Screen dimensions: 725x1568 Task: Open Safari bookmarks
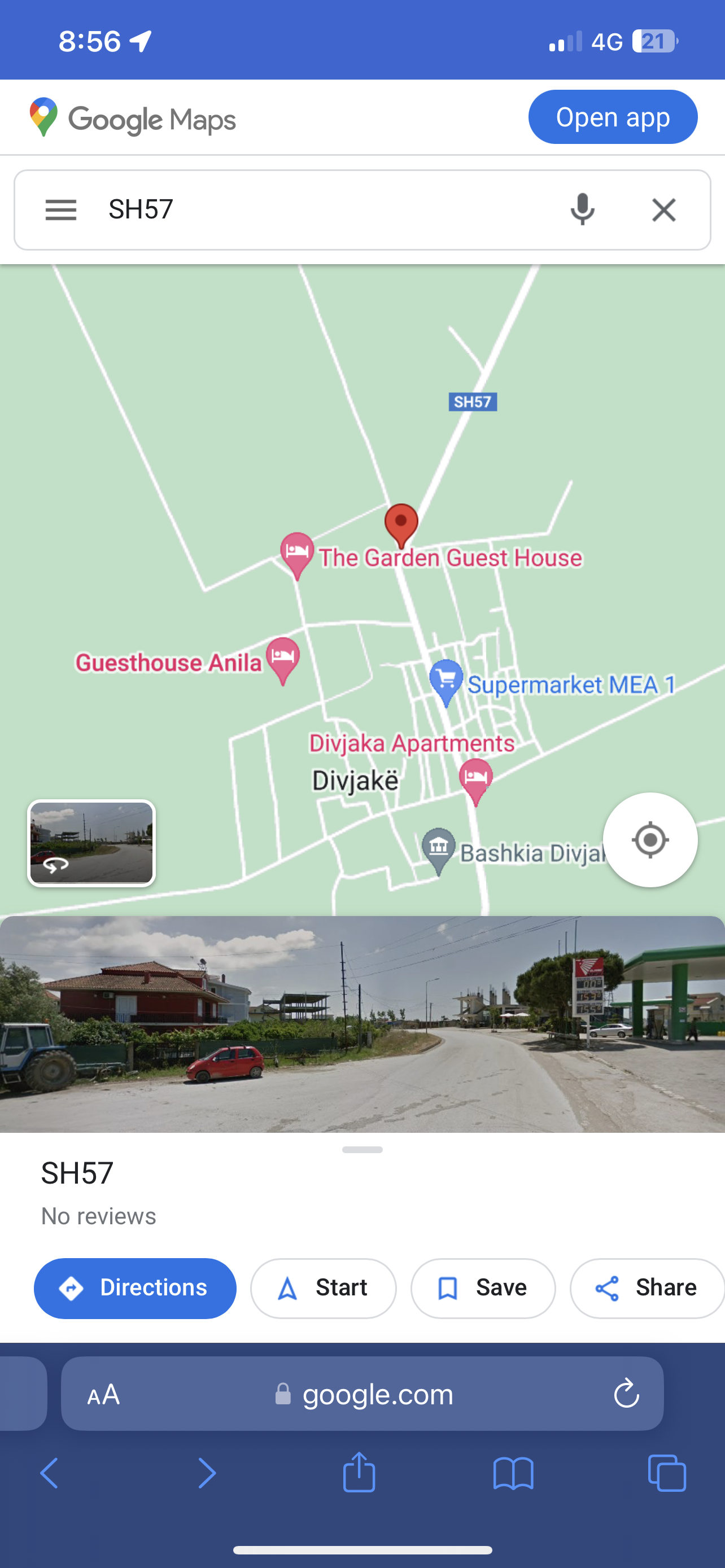[x=513, y=1473]
